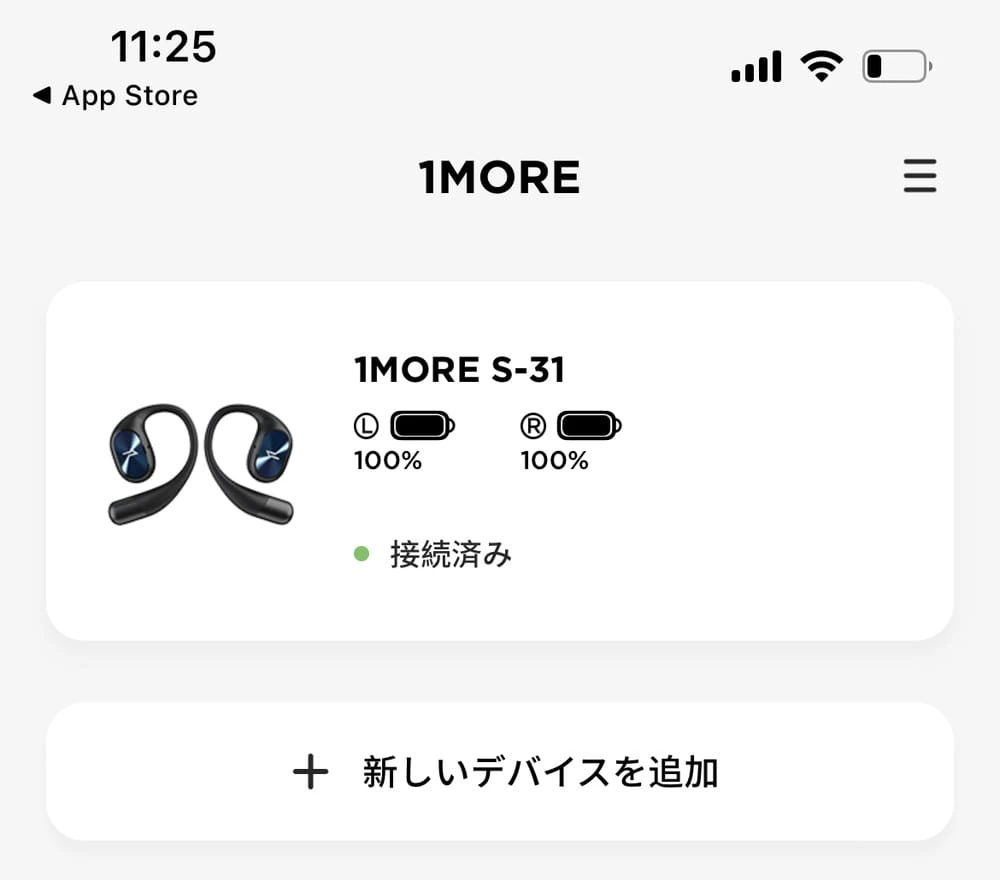The height and width of the screenshot is (880, 1000).
Task: Return to App Store via back link
Action: (x=115, y=96)
